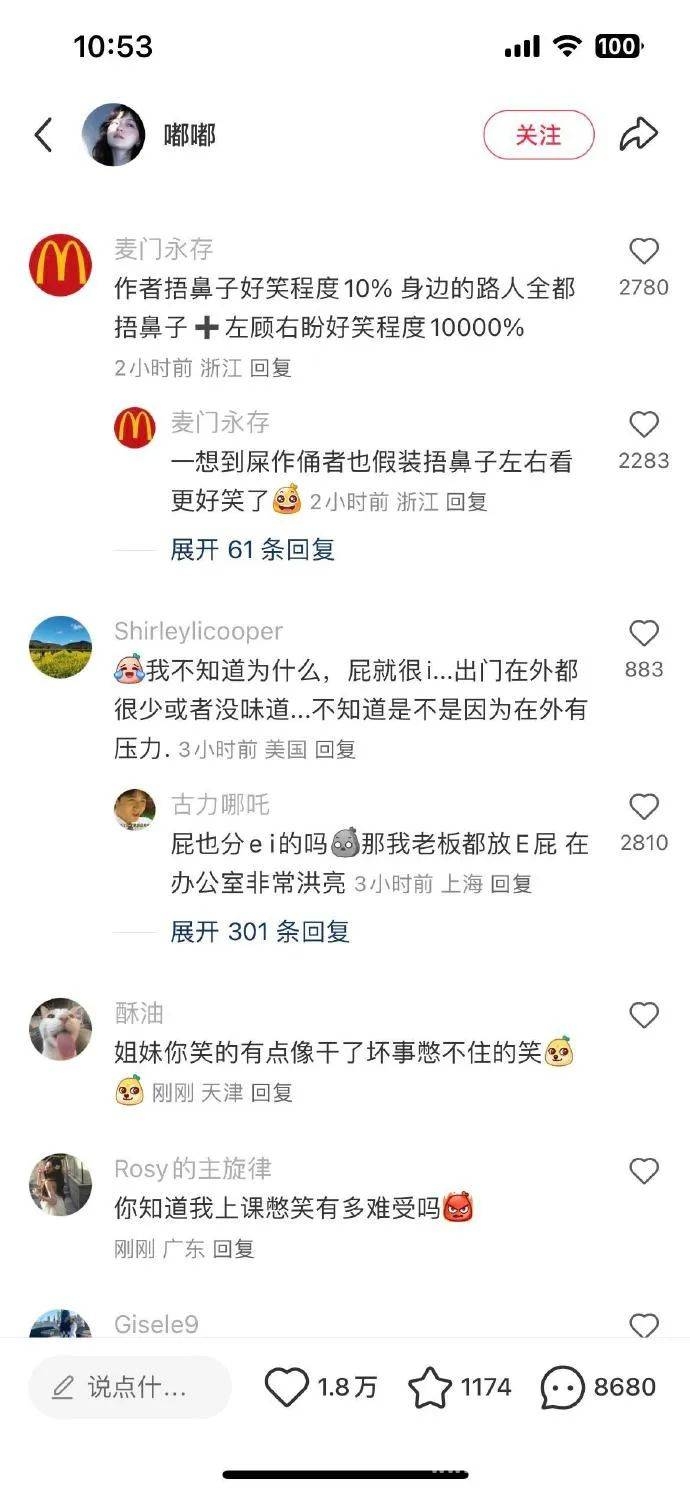
Task: Open 古力哪吒's avatar
Action: tap(134, 808)
